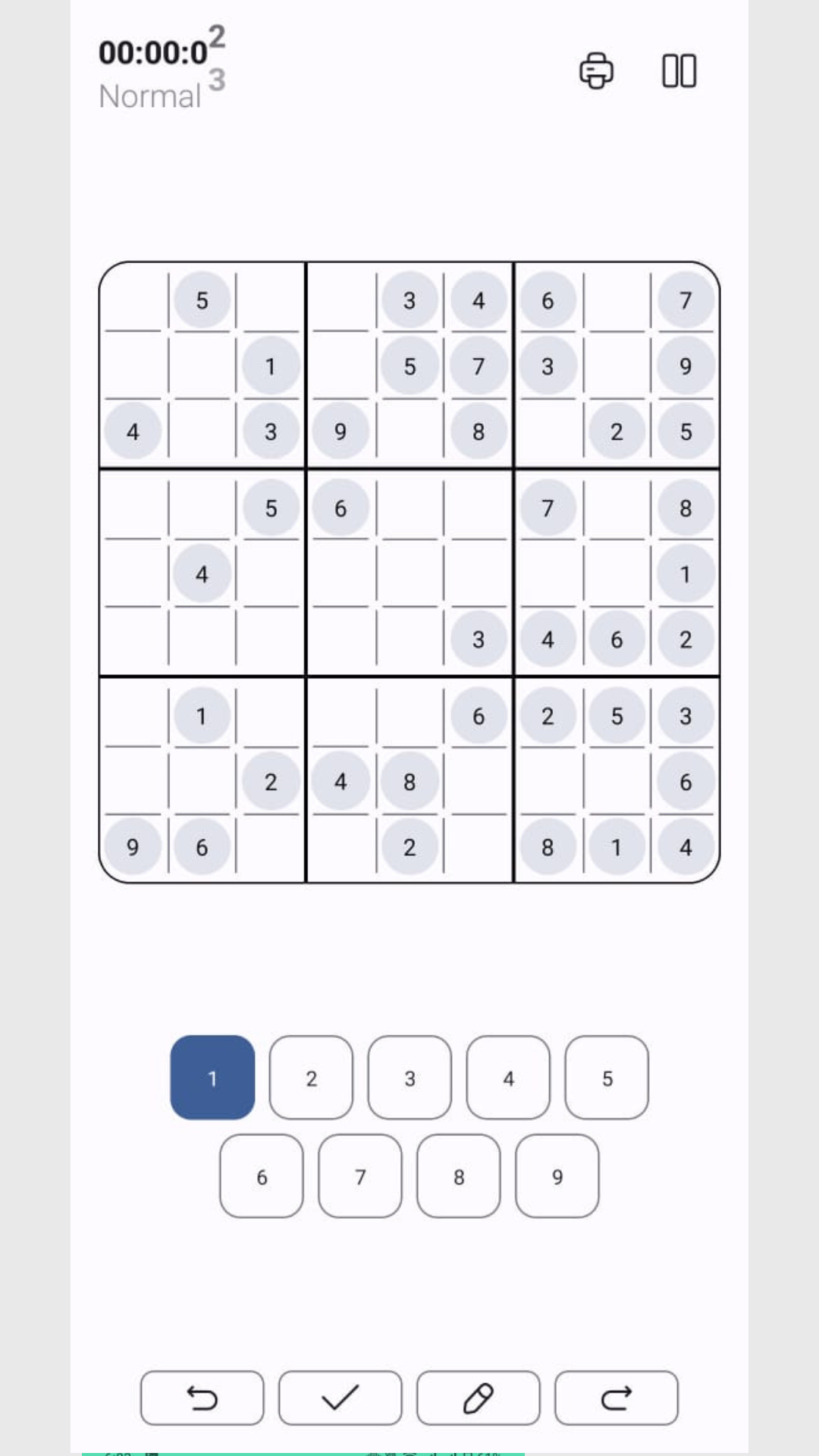Screen dimensions: 819x1456
Task: Pick number 9 on the keypad
Action: (x=557, y=1176)
